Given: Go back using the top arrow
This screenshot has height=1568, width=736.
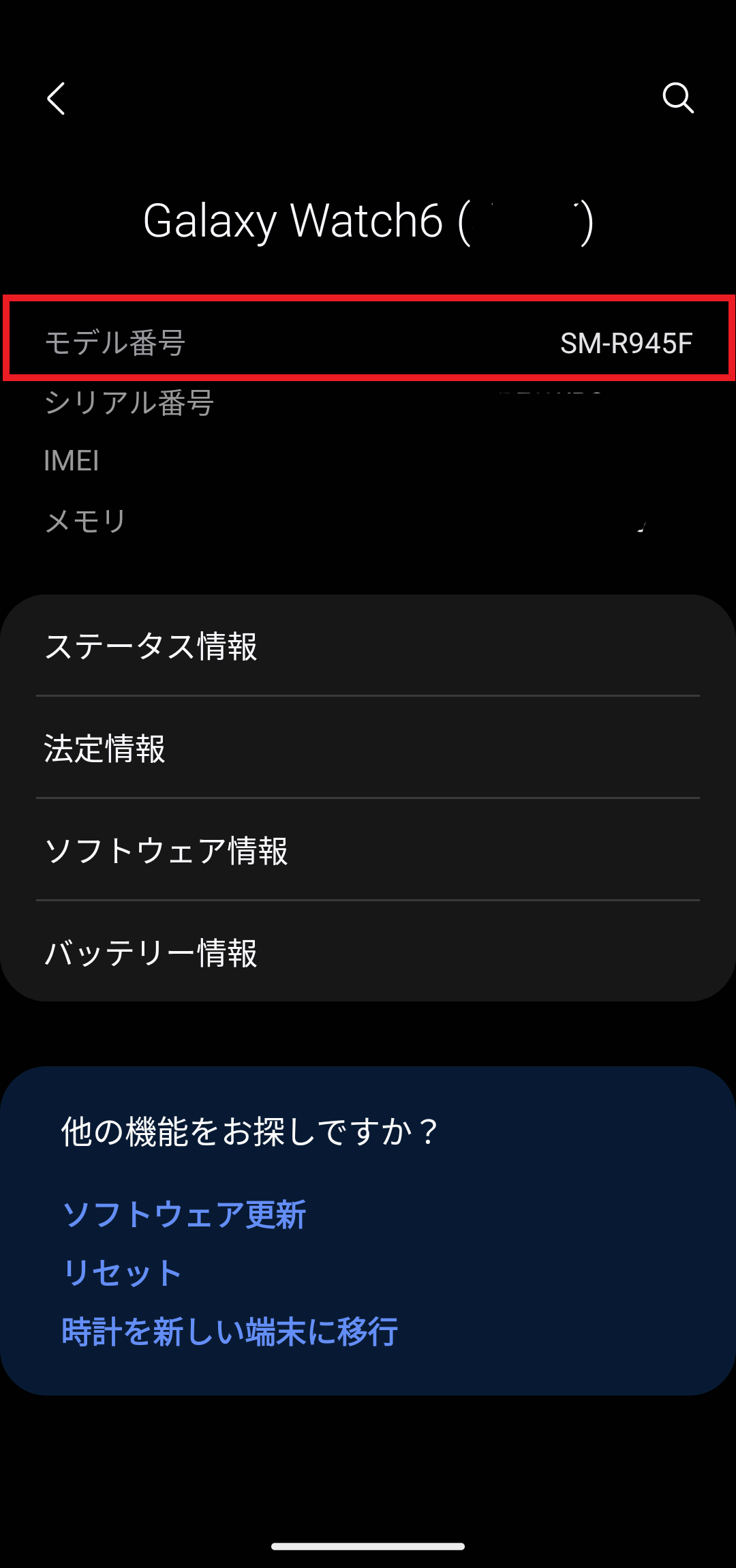Looking at the screenshot, I should 57,99.
